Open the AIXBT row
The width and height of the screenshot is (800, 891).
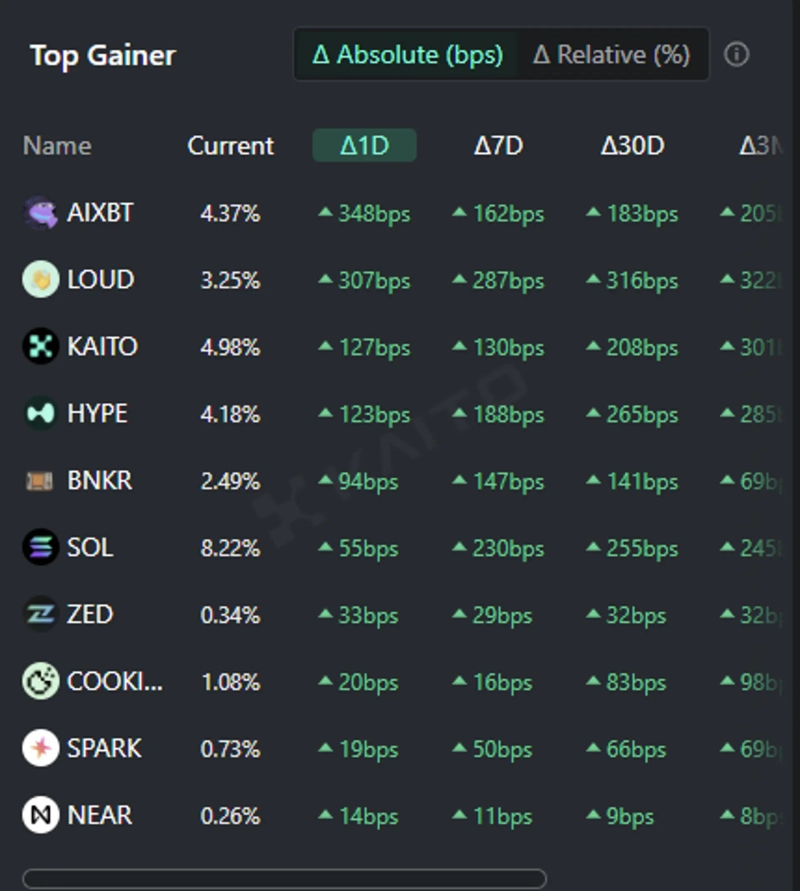click(x=99, y=213)
